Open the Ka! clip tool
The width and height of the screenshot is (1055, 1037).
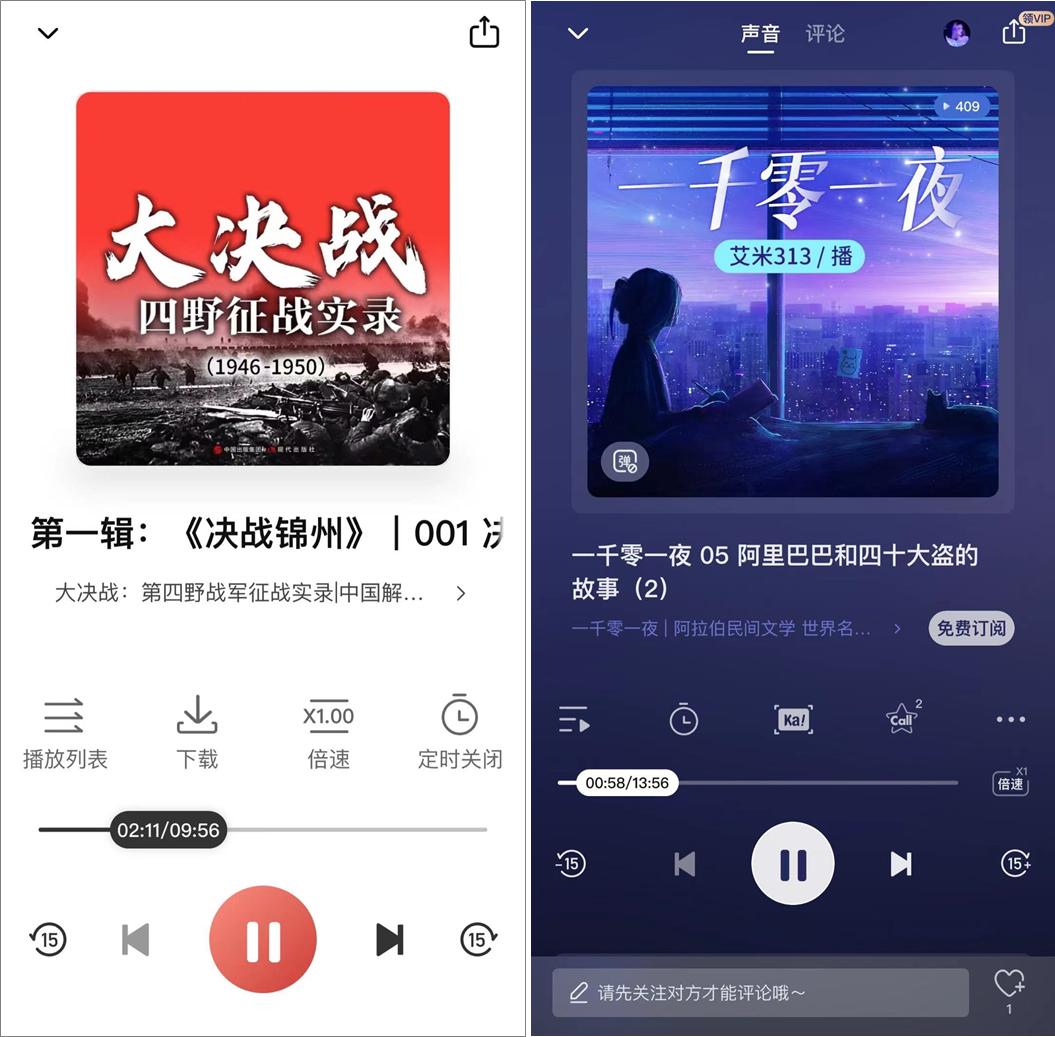pos(793,719)
